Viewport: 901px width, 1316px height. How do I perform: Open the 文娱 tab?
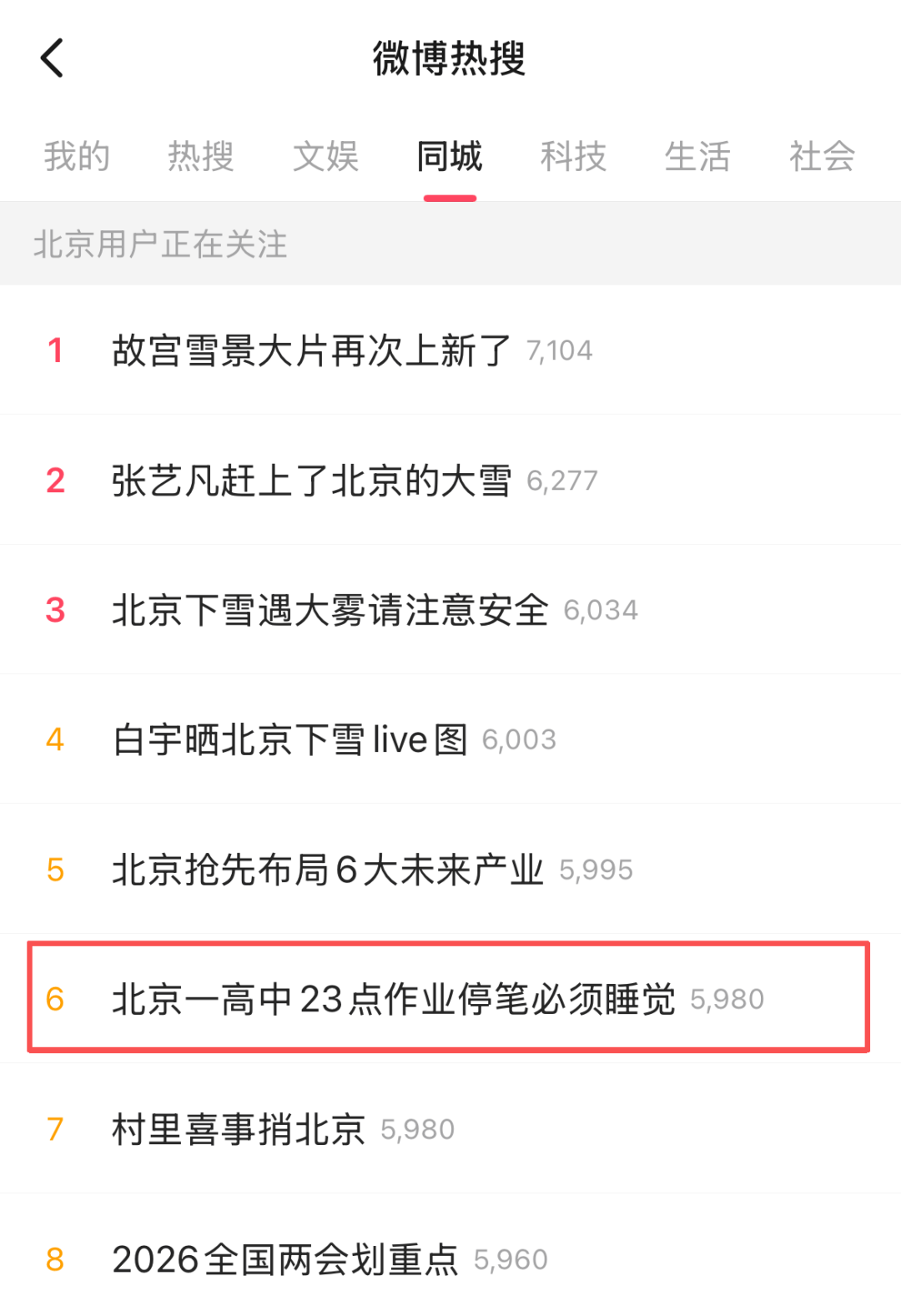click(325, 157)
